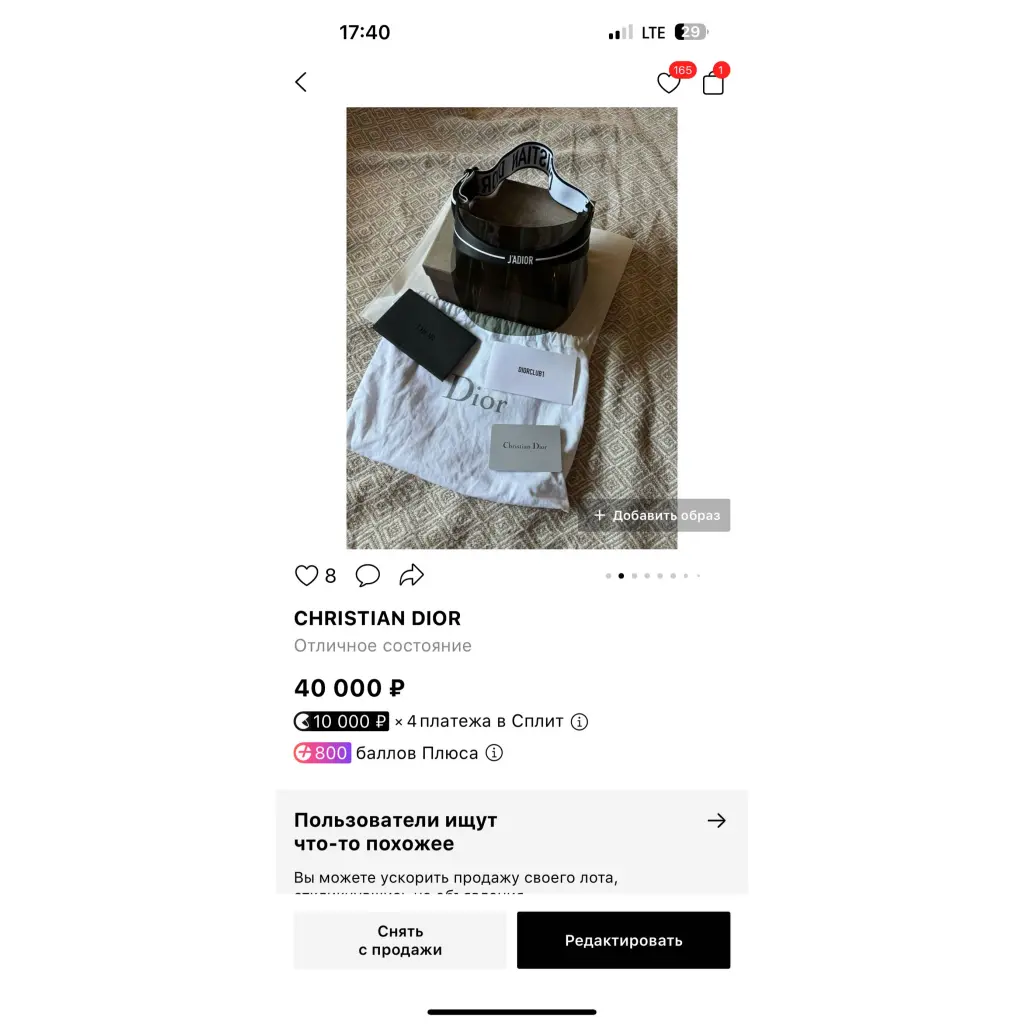Show info about баллов Плюса
Image resolution: width=1024 pixels, height=1024 pixels.
494,753
